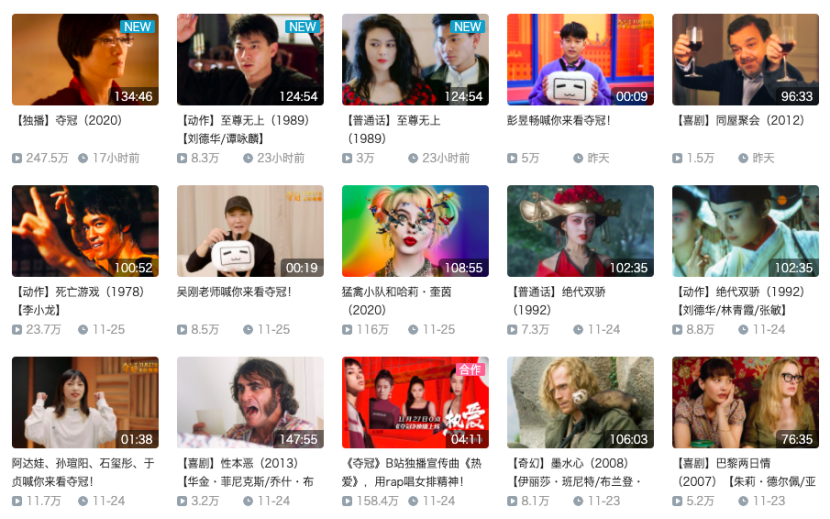Open the fantasy film 墨水心（2008）

[x=580, y=403]
